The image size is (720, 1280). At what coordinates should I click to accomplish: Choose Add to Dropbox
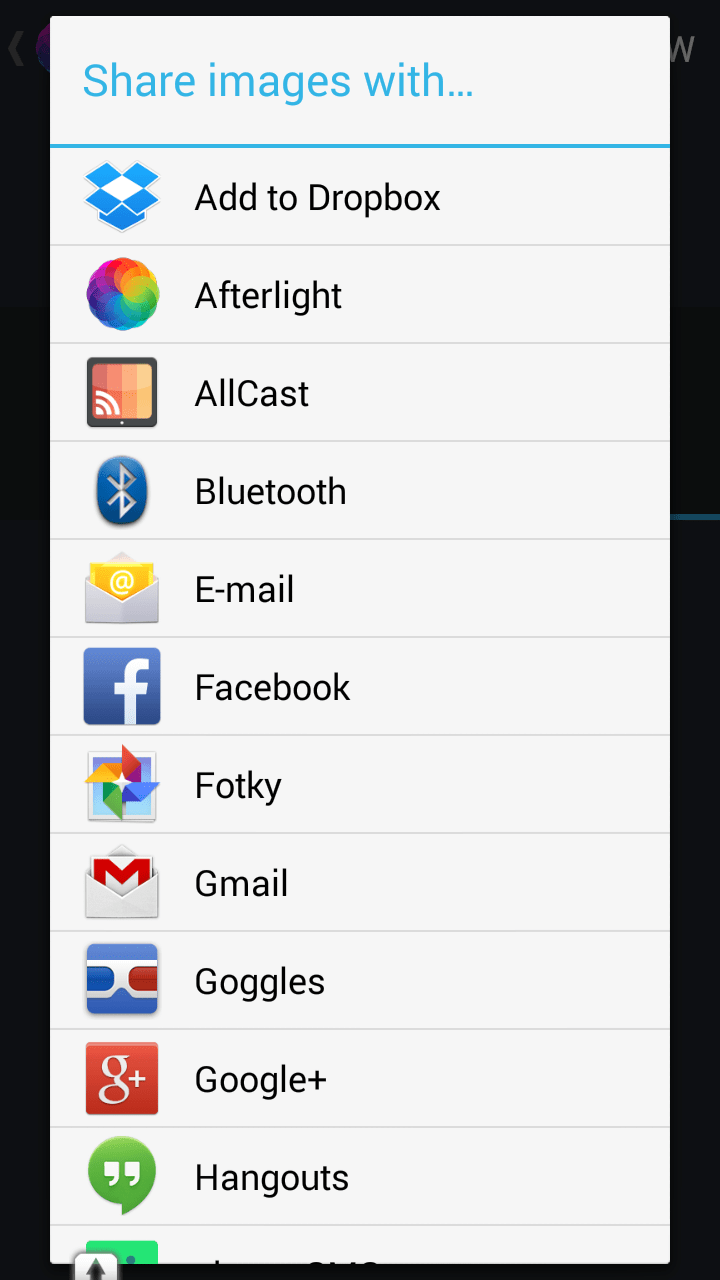pyautogui.click(x=360, y=197)
